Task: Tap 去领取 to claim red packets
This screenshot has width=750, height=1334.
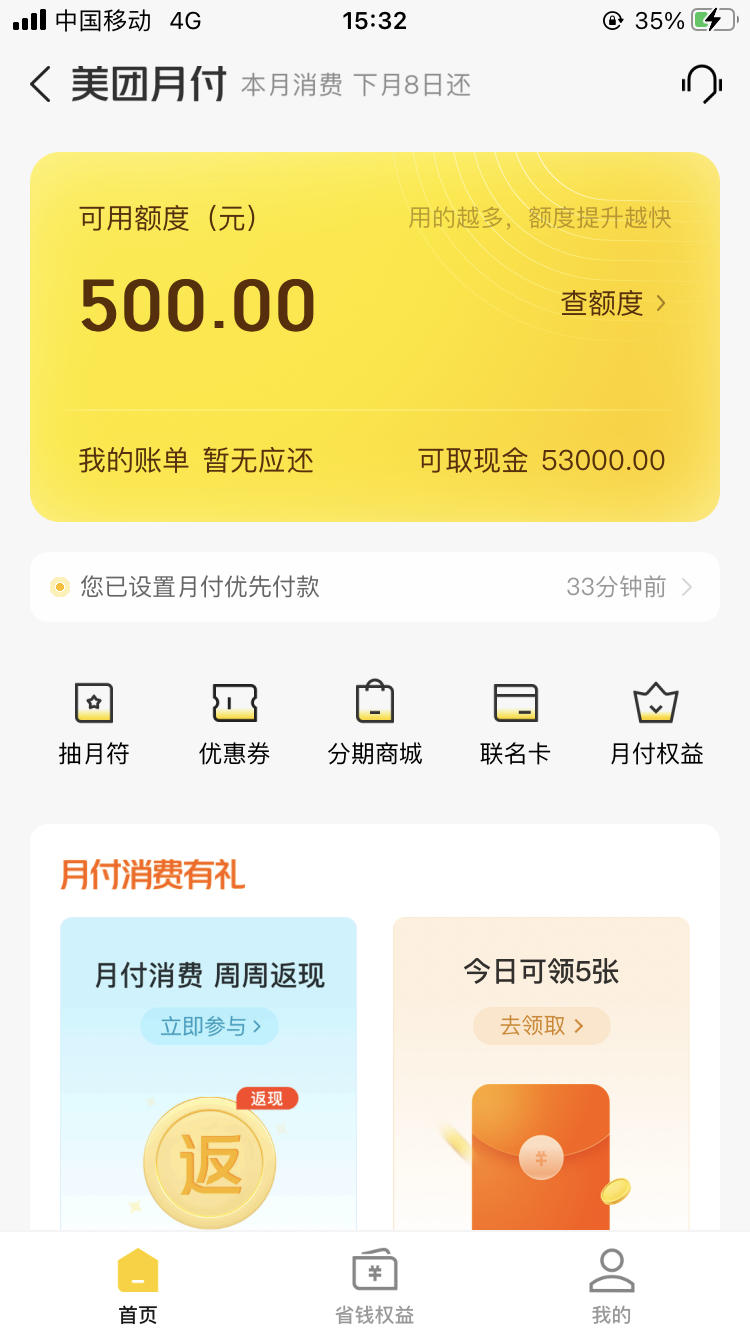Action: [x=541, y=1026]
